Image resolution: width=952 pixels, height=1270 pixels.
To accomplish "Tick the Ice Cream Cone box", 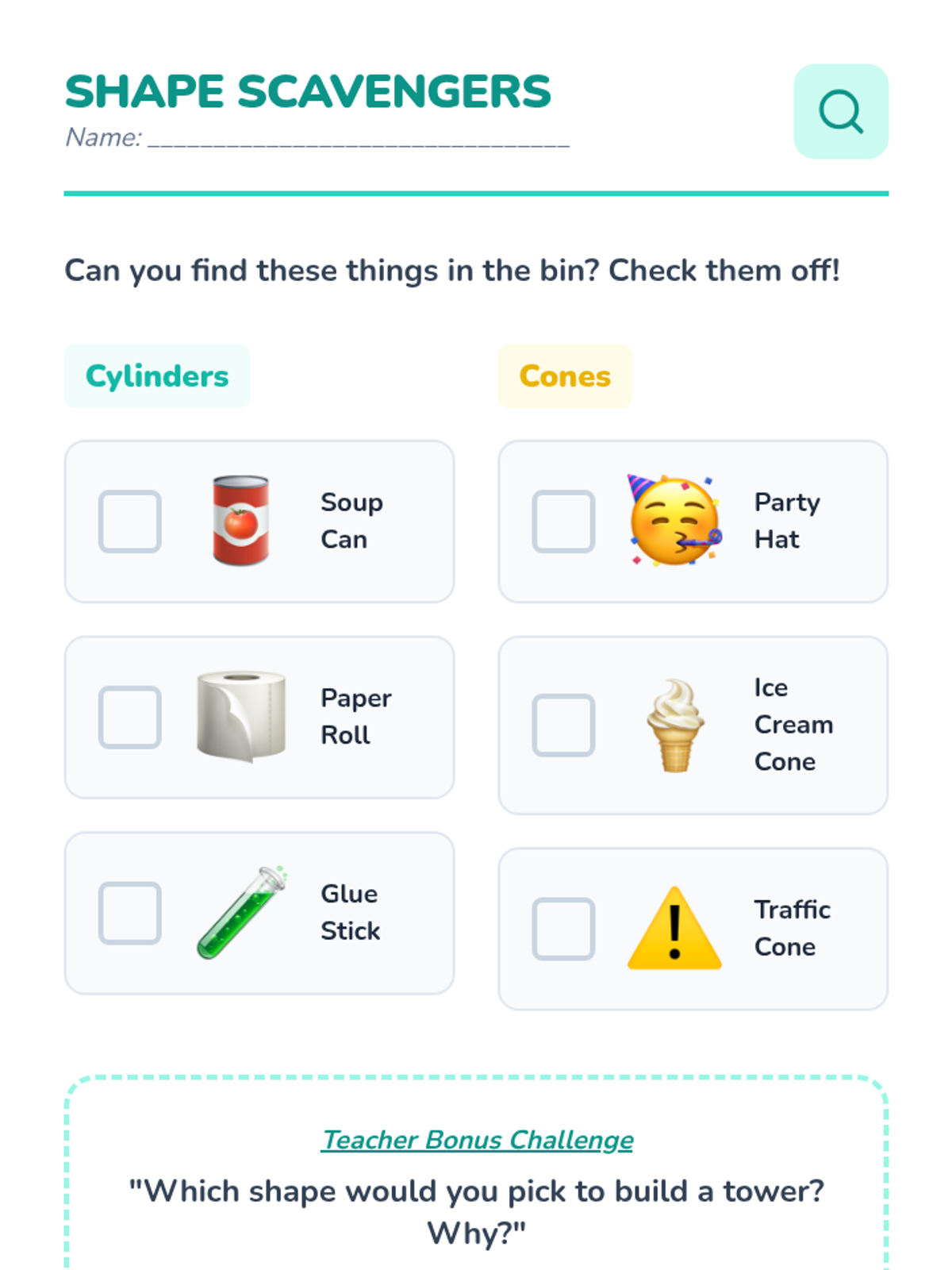I will point(564,725).
